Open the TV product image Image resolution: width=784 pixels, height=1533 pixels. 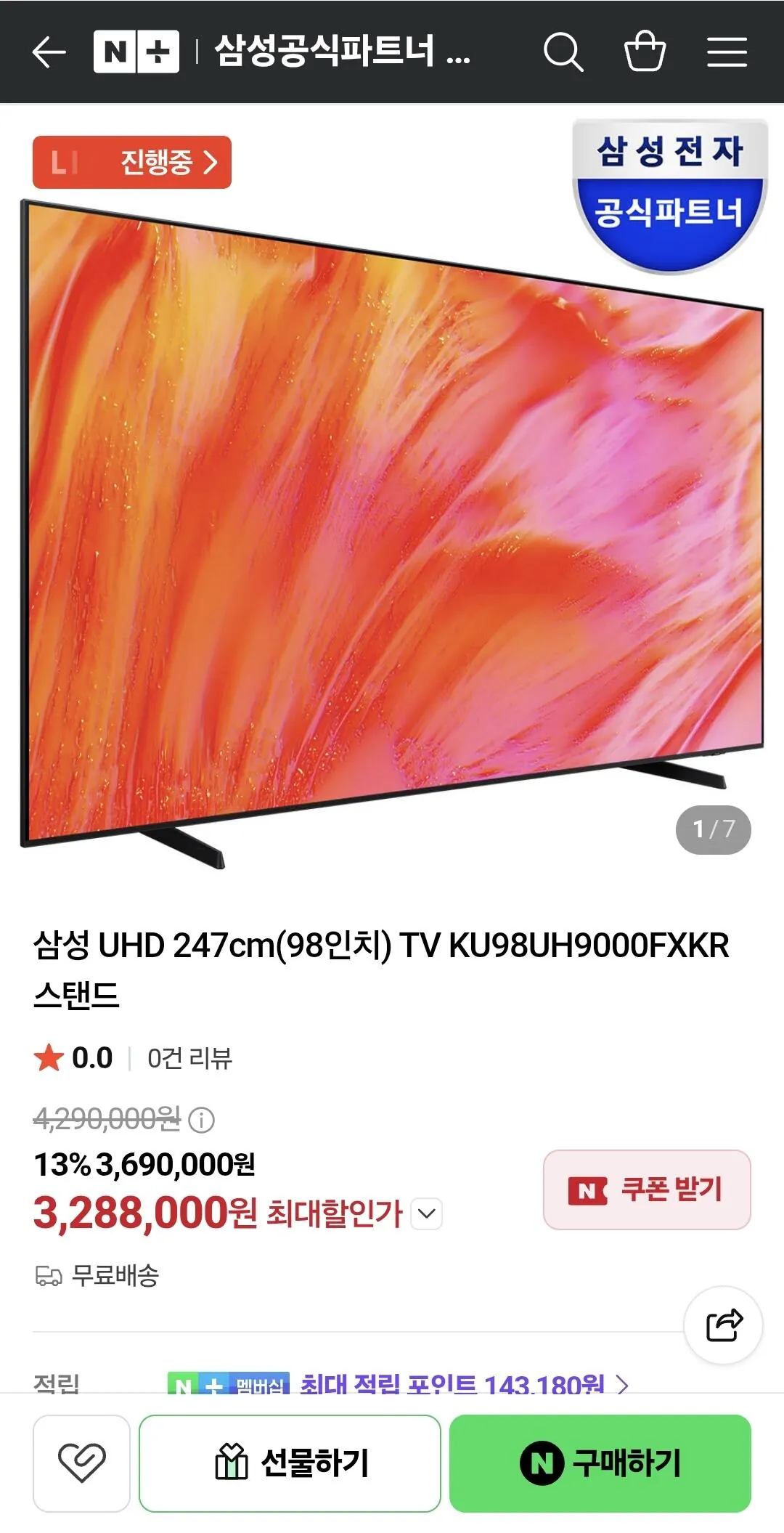coord(392,534)
